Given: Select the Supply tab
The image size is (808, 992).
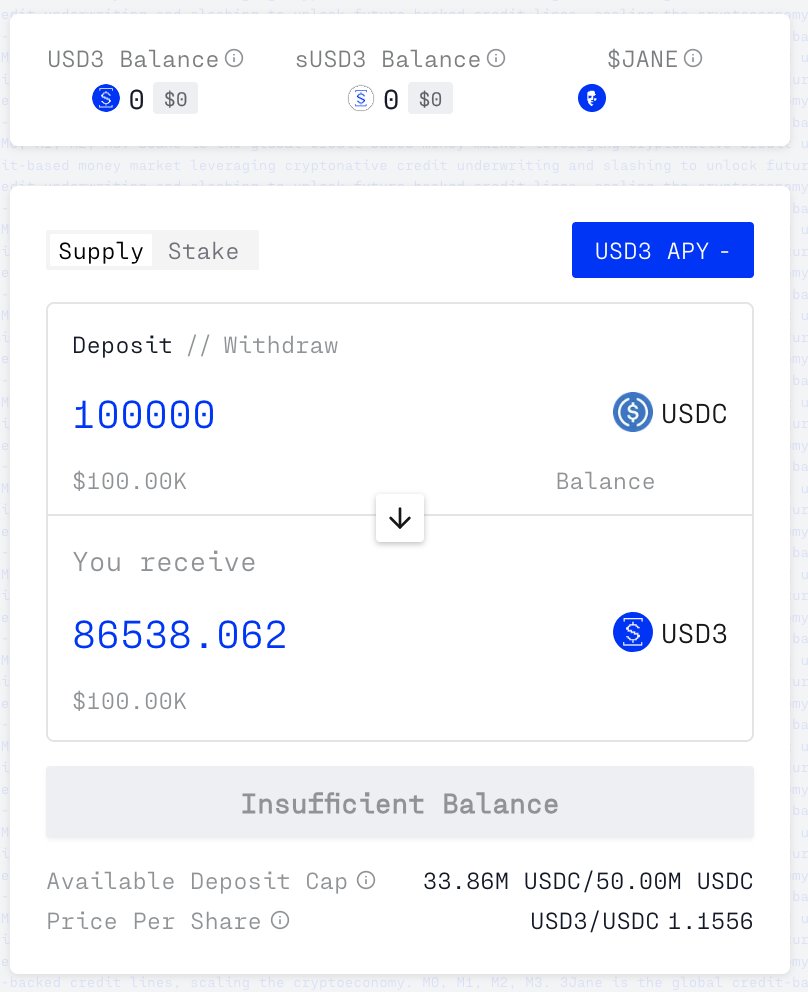Looking at the screenshot, I should 101,251.
